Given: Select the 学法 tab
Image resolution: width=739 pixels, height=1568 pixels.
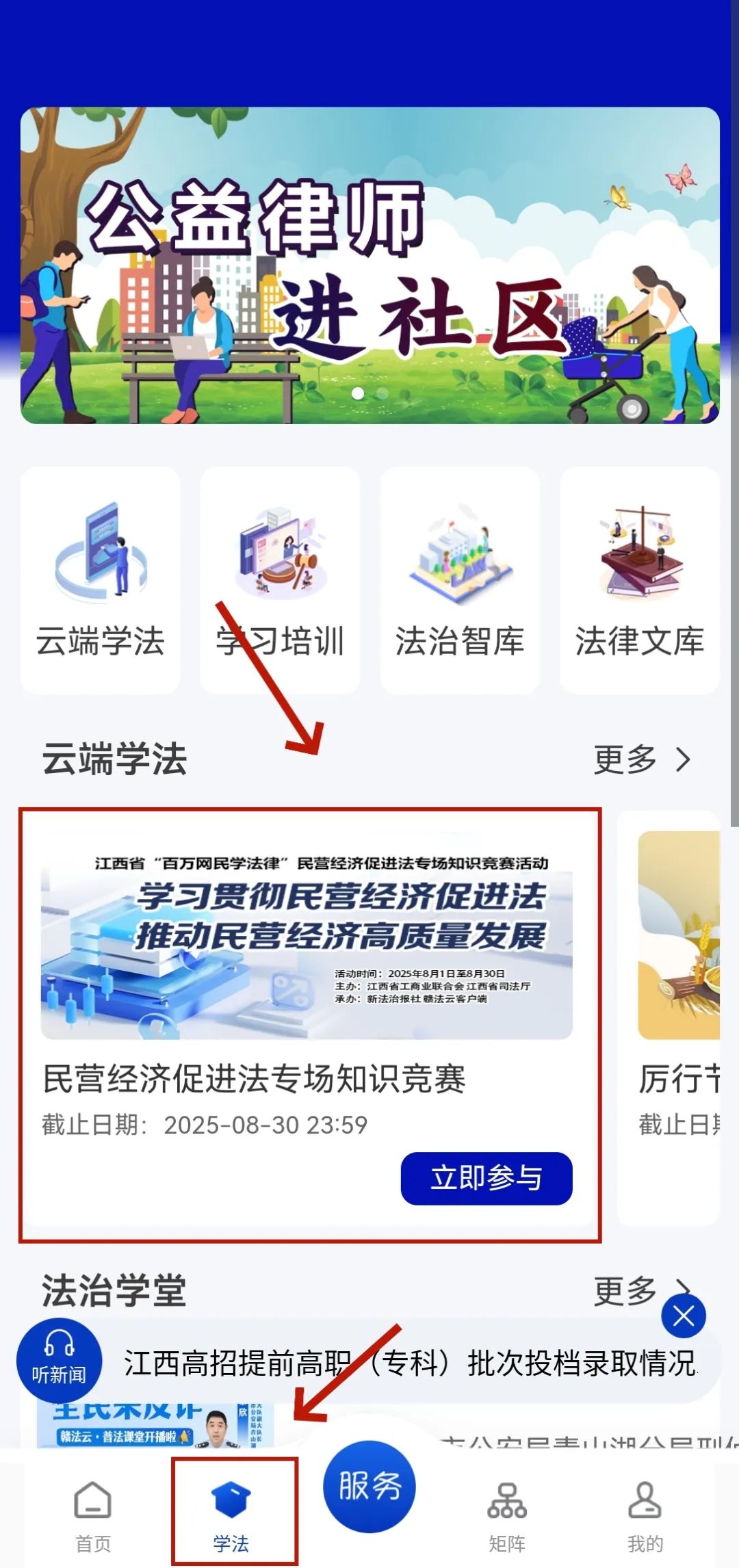Looking at the screenshot, I should coord(231,1515).
